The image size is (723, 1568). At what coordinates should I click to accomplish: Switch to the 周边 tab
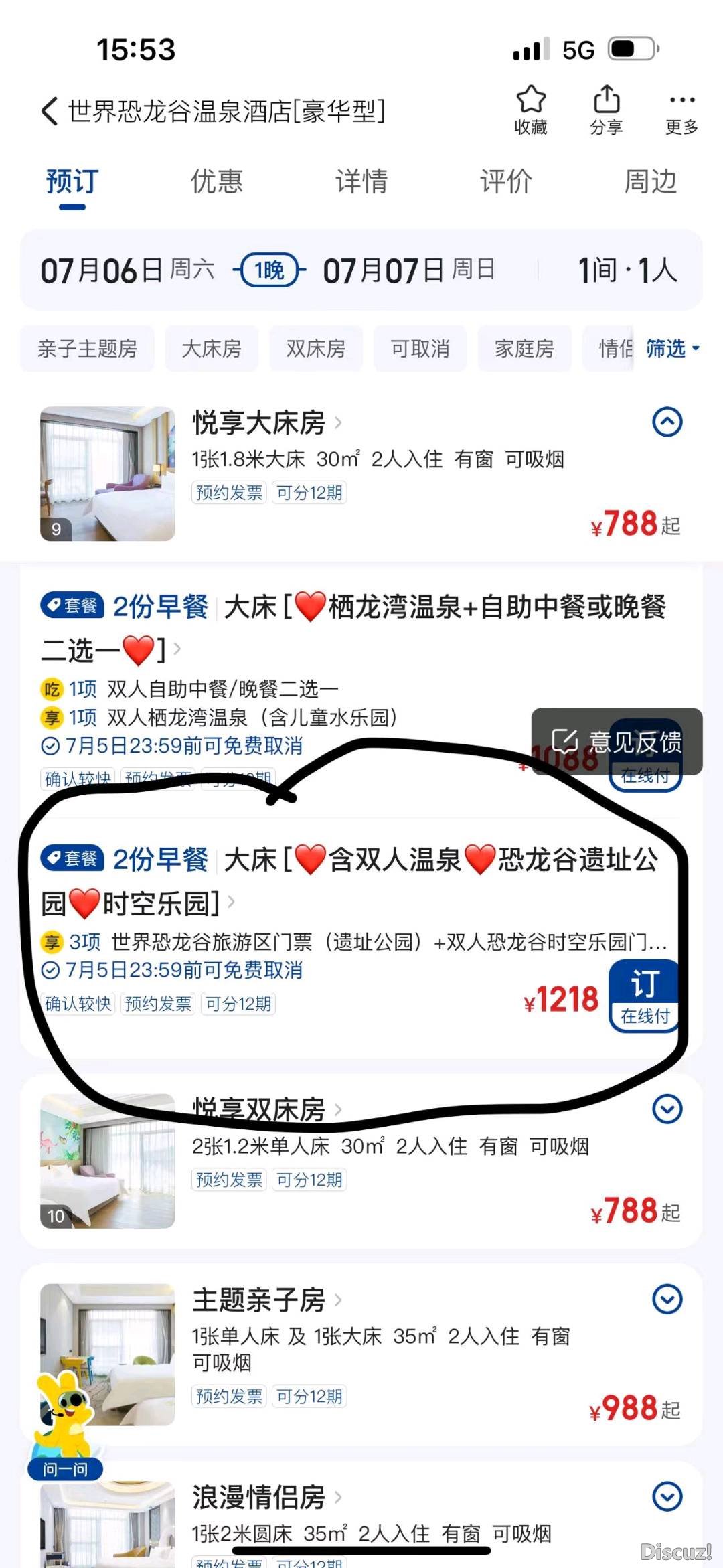point(650,182)
